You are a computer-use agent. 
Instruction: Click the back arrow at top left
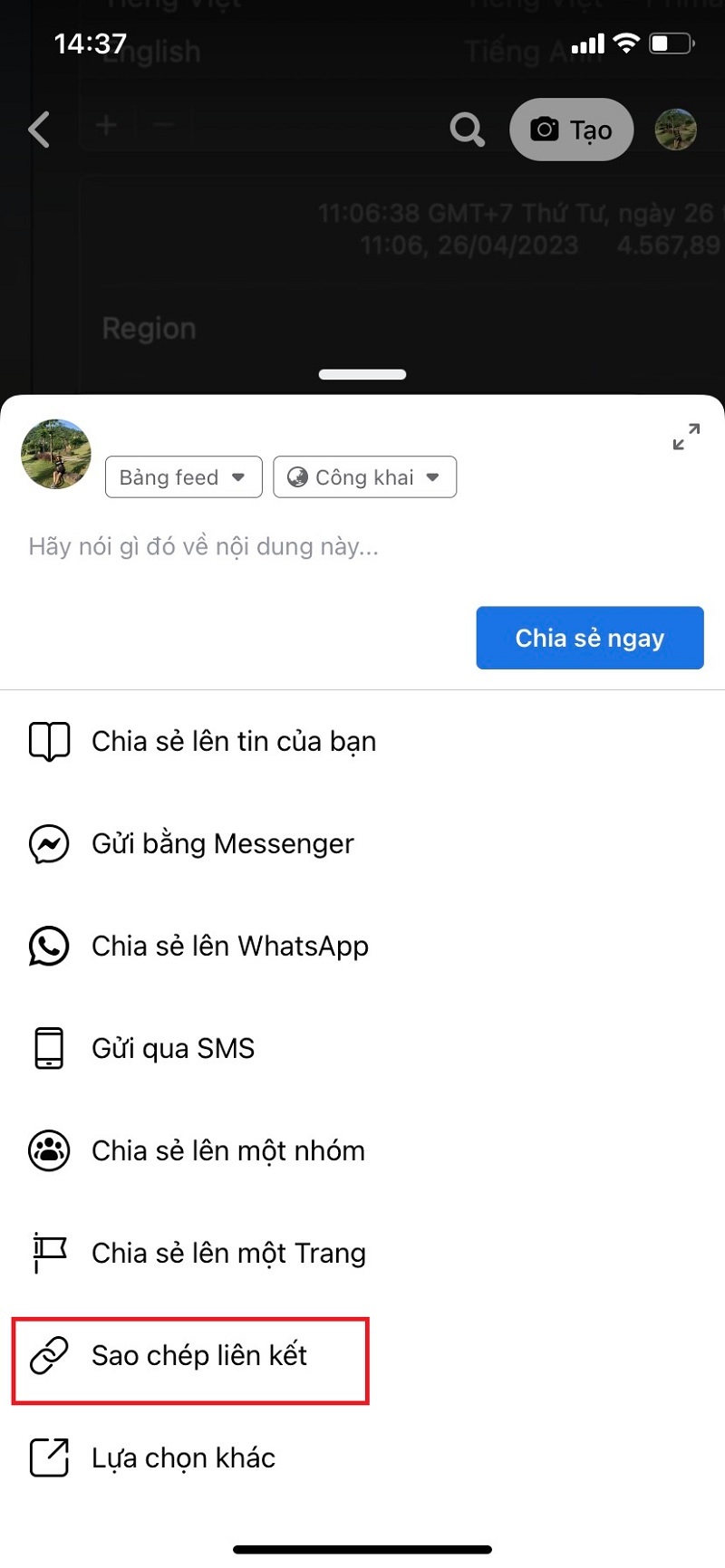39,130
